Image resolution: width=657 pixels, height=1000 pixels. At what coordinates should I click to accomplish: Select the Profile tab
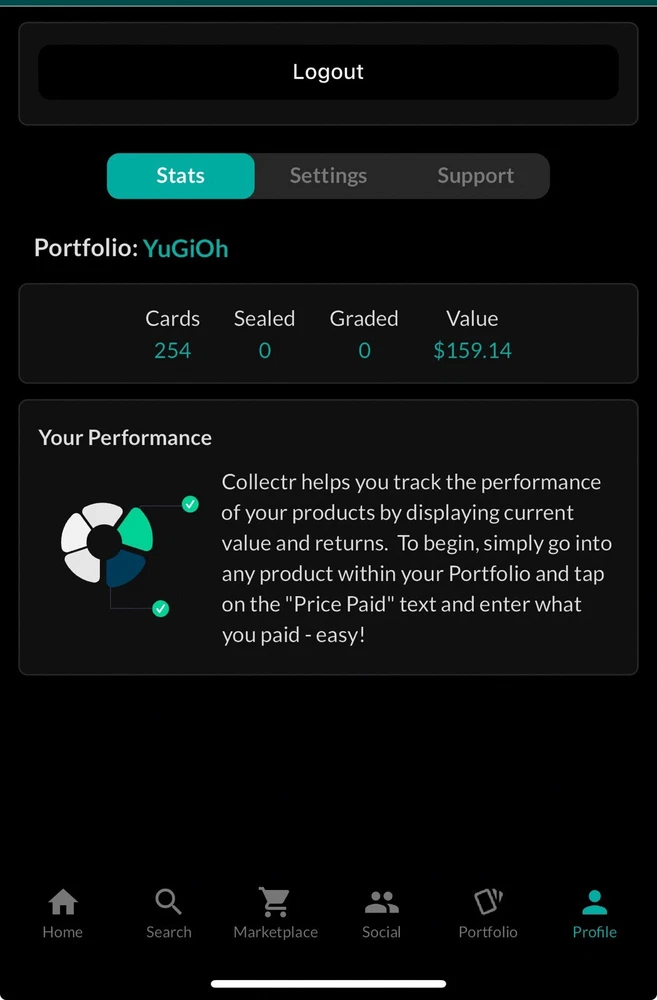[x=594, y=914]
